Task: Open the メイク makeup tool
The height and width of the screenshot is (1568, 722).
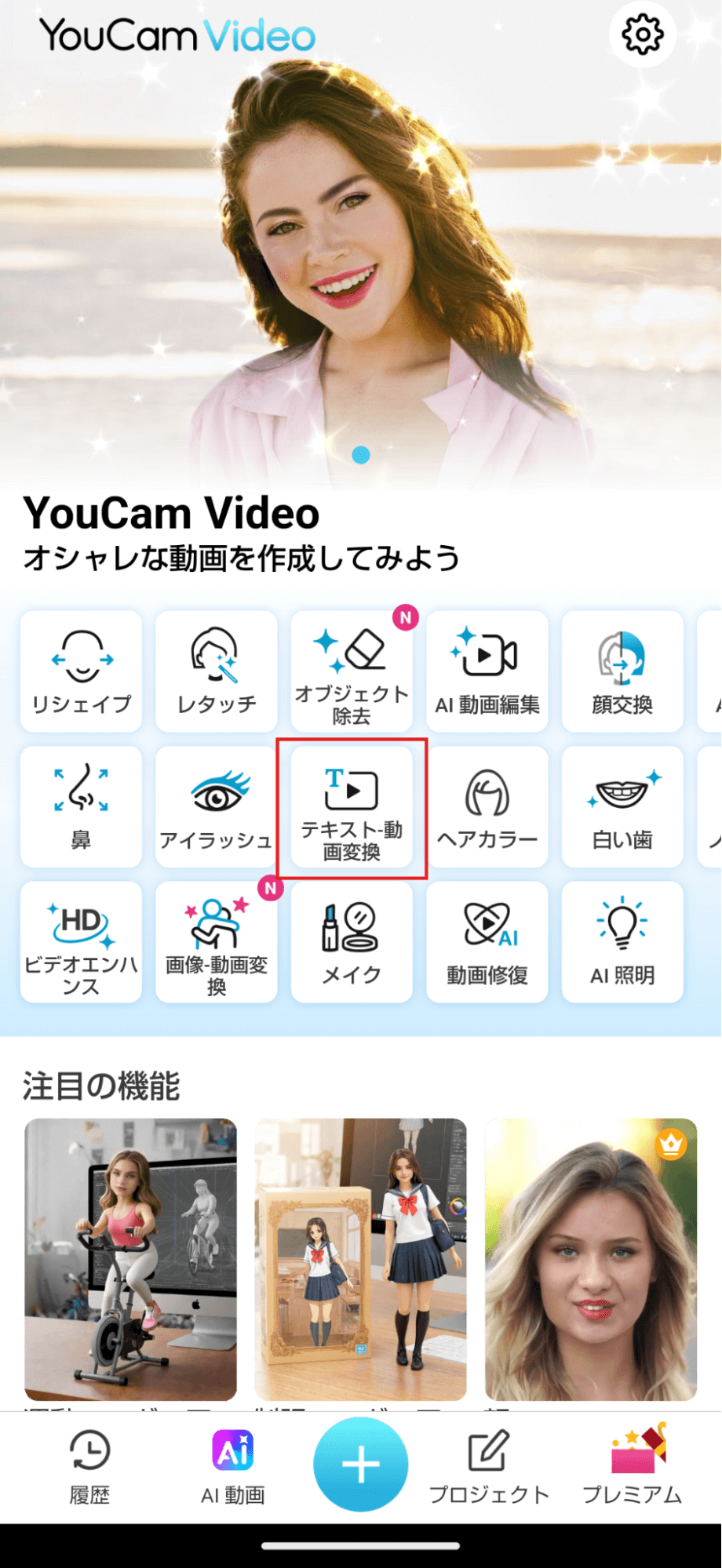Action: coord(352,941)
